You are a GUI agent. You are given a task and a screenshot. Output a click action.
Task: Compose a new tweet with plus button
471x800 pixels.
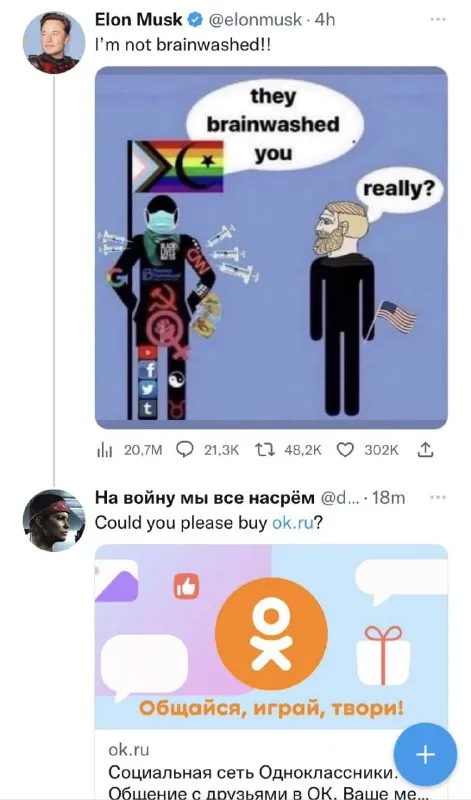425,755
